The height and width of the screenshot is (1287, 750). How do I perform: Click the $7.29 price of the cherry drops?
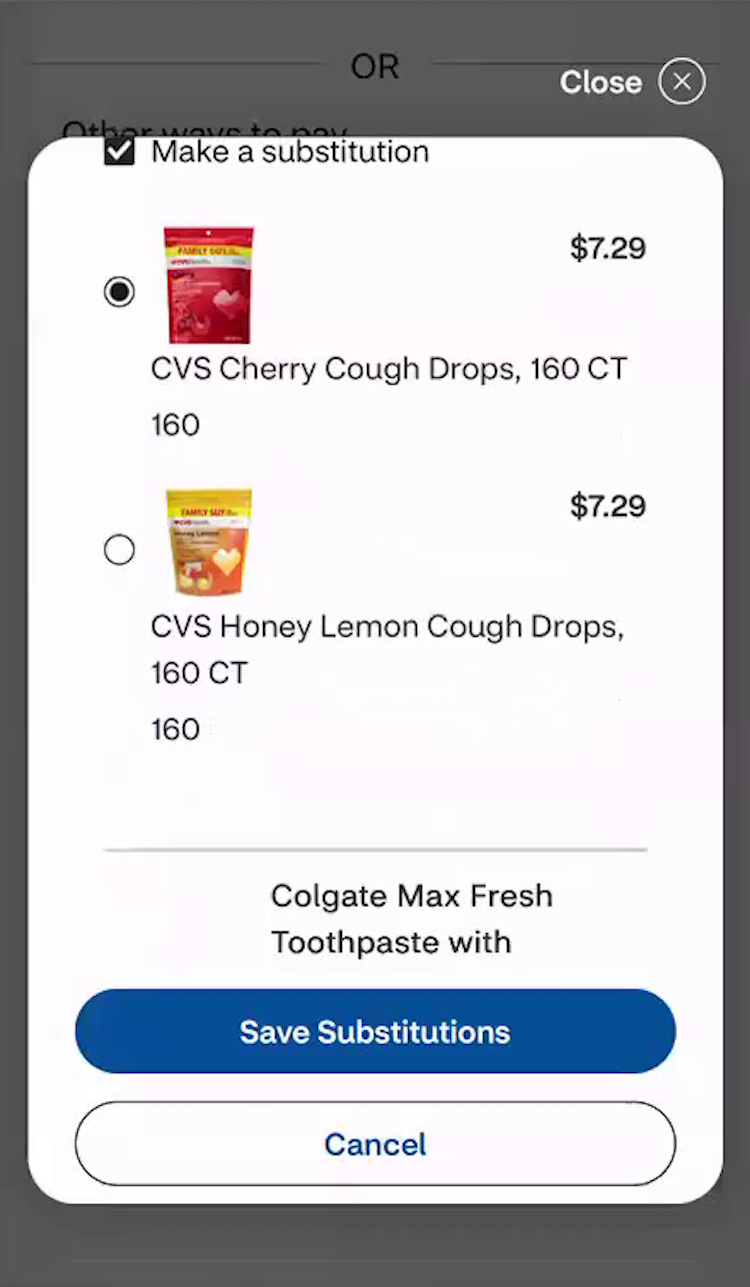click(x=607, y=248)
